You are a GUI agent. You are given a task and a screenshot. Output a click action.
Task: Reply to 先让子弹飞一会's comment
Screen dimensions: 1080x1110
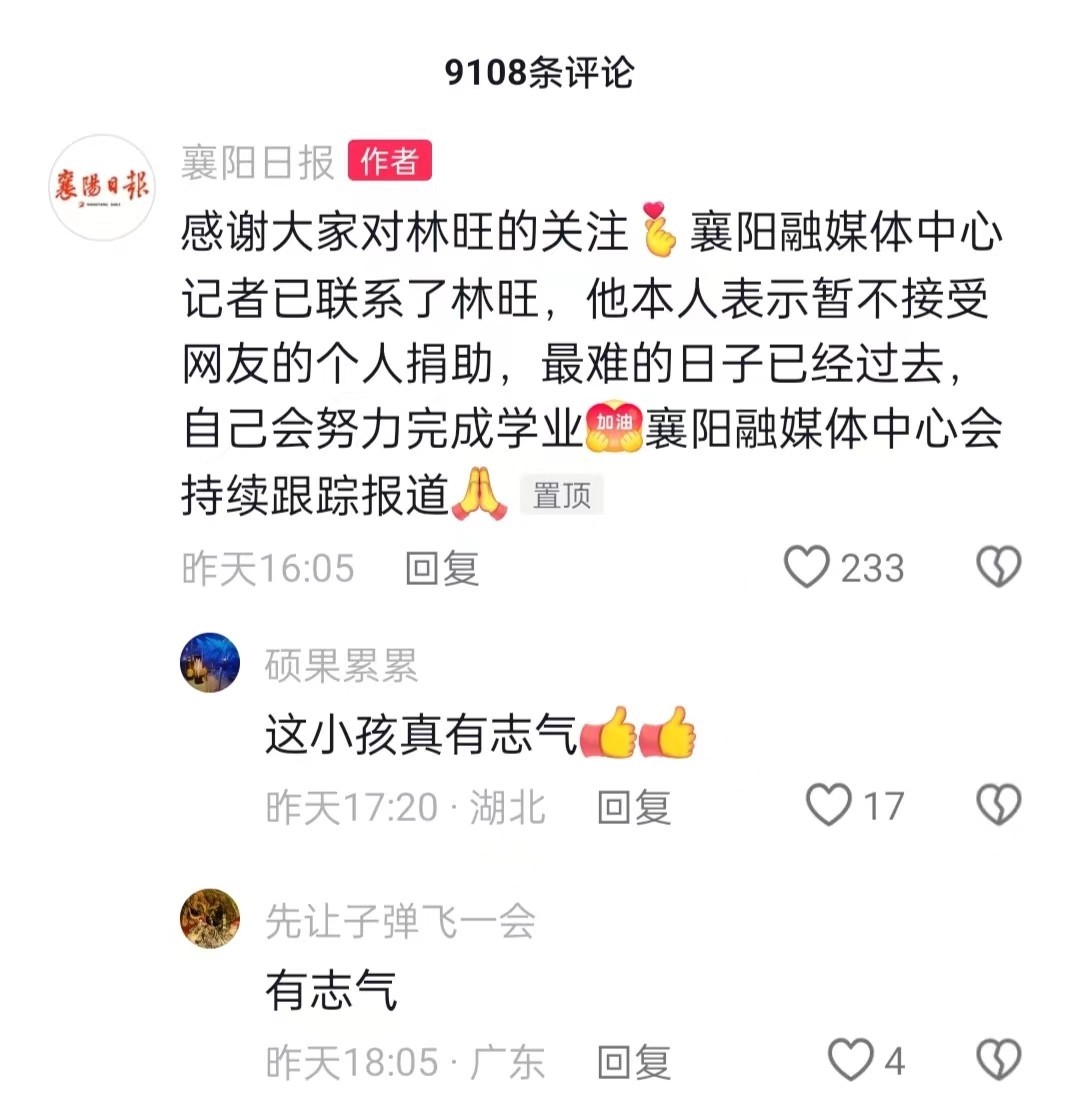point(633,1062)
